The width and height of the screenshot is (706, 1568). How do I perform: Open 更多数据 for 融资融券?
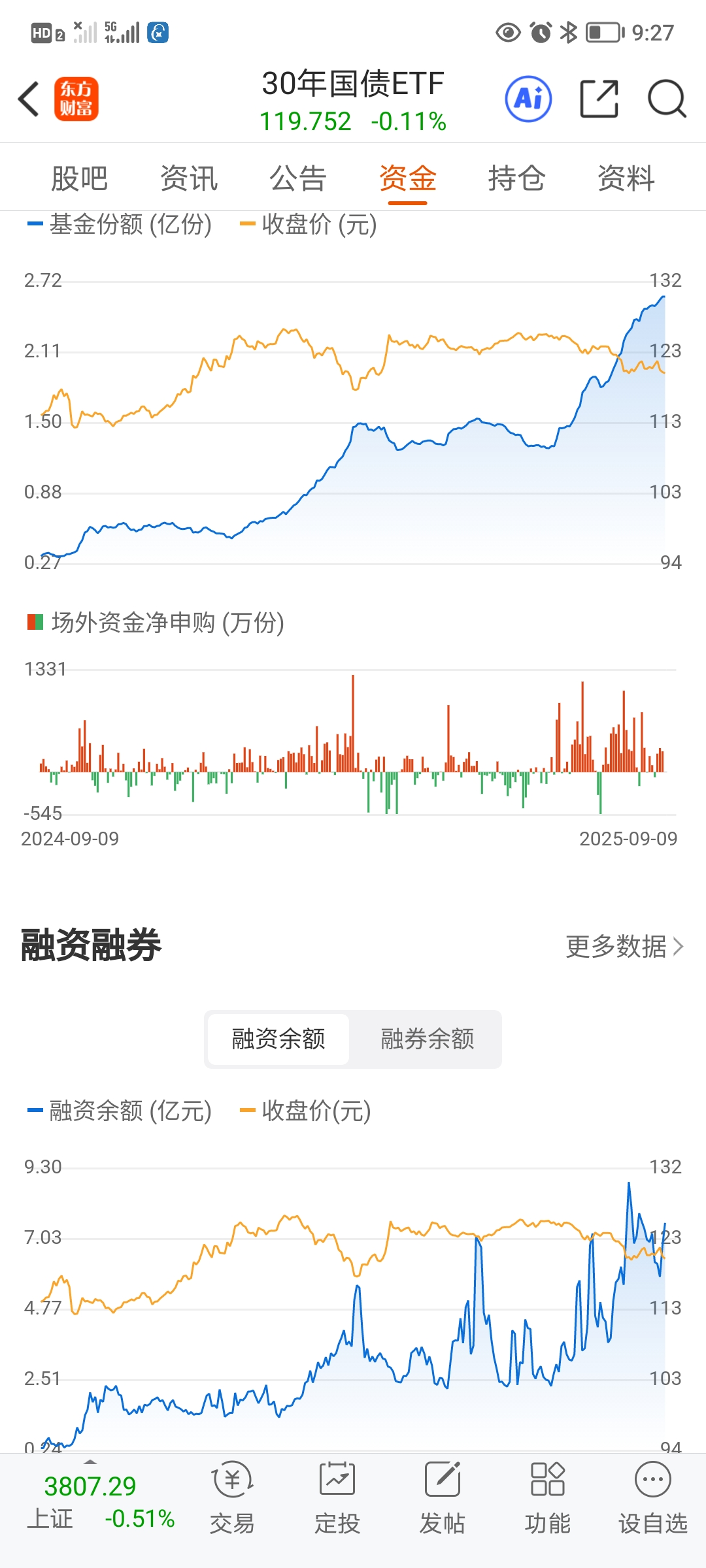pos(624,946)
